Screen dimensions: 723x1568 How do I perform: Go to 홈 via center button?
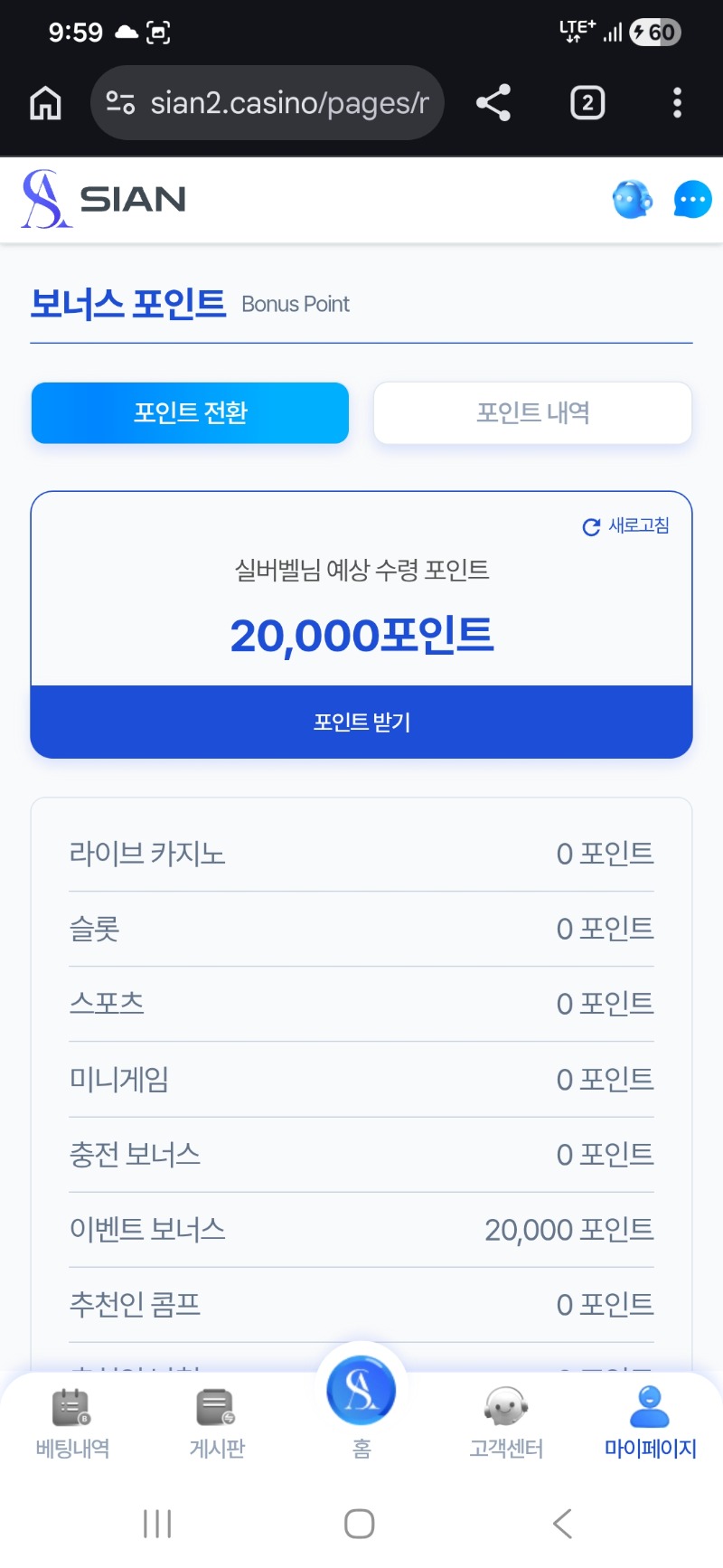click(361, 1393)
